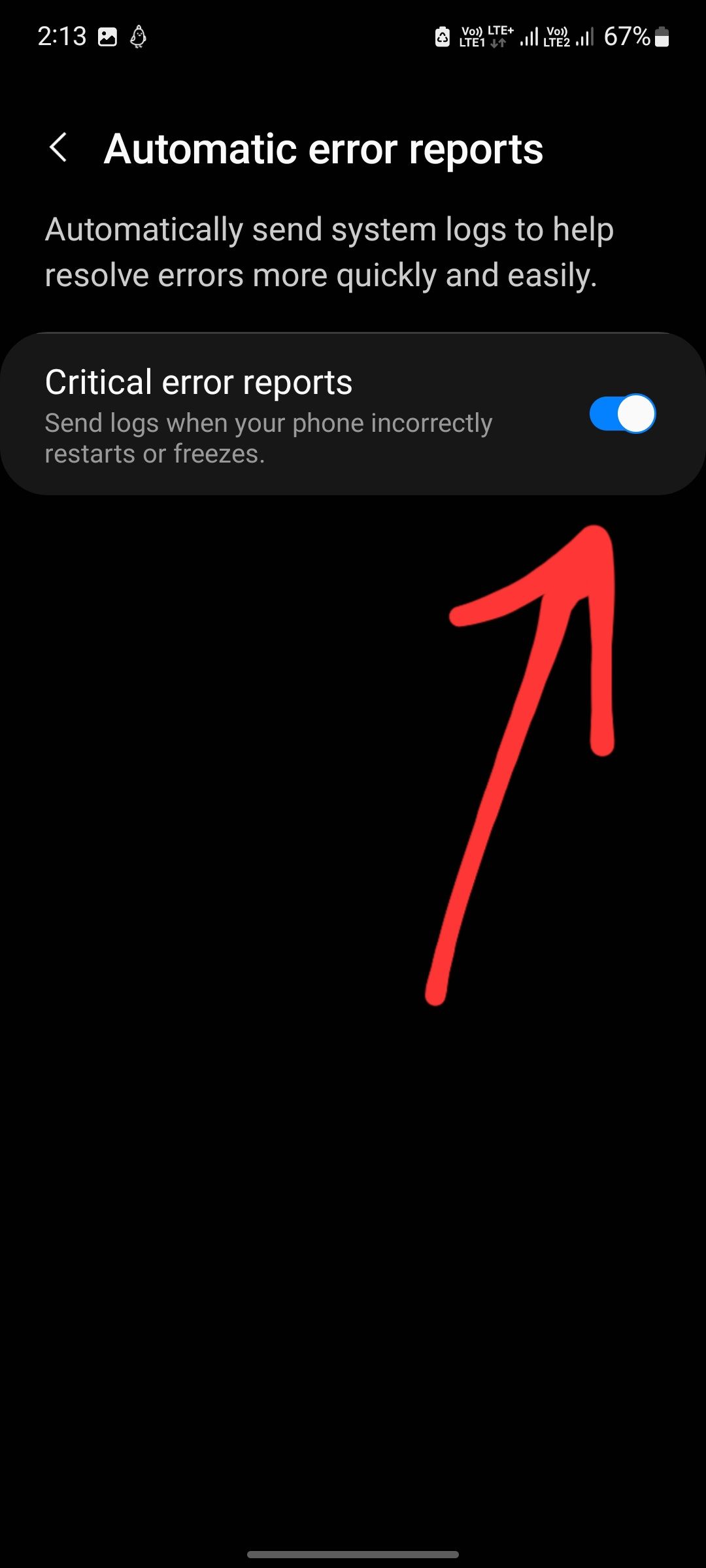Screen dimensions: 706x1568
Task: Tap the app-update icon in the status bar
Action: (x=443, y=36)
